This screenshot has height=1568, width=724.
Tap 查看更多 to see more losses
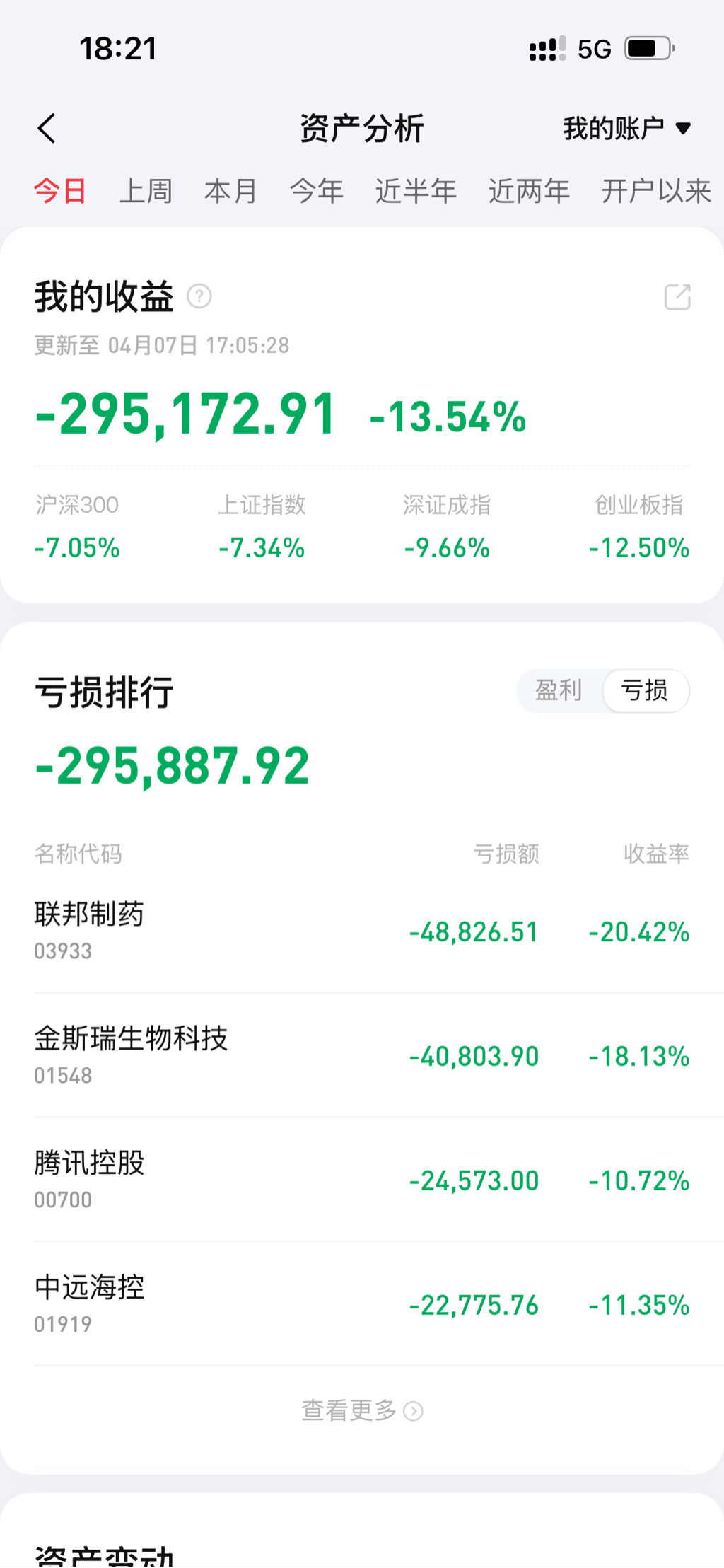coord(362,1410)
